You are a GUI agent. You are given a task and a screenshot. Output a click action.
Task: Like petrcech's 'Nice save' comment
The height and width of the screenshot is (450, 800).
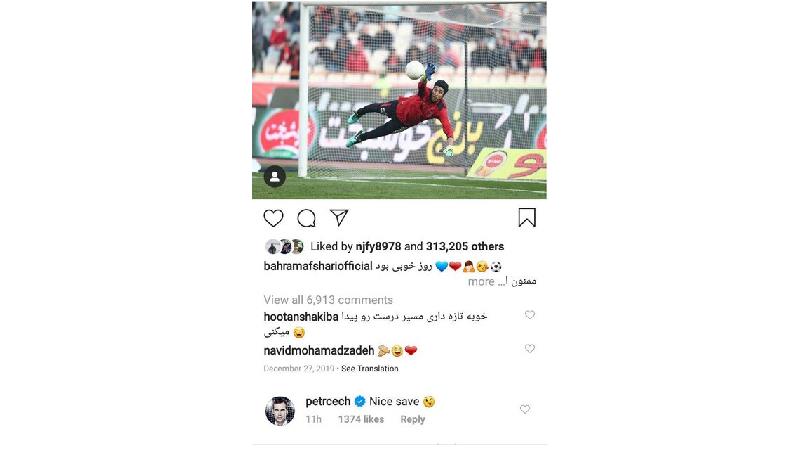pyautogui.click(x=525, y=409)
